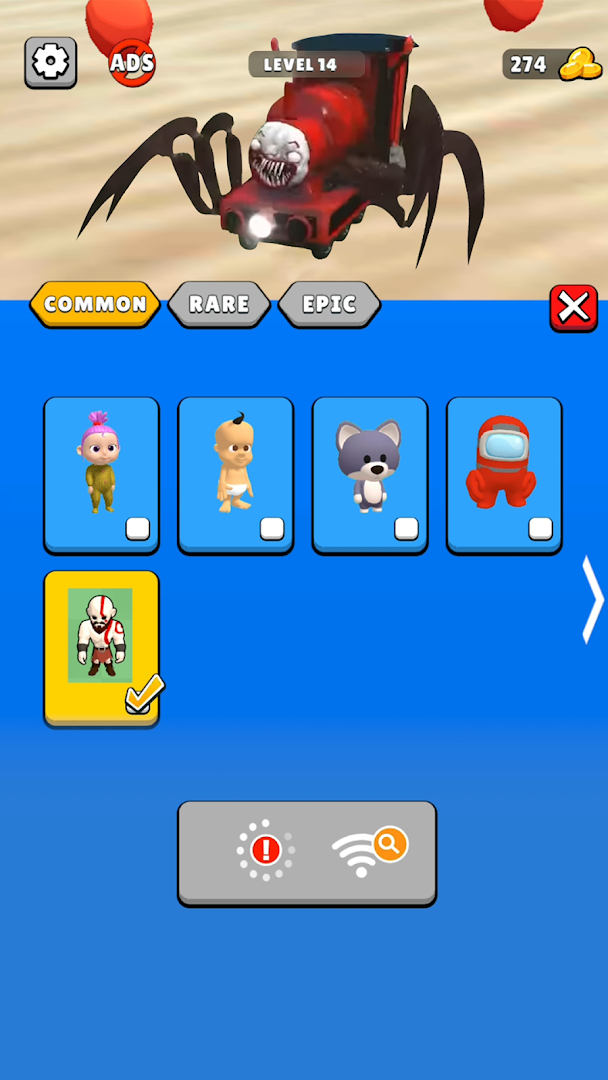
Task: Tap the no-connection video reward button
Action: click(x=307, y=853)
